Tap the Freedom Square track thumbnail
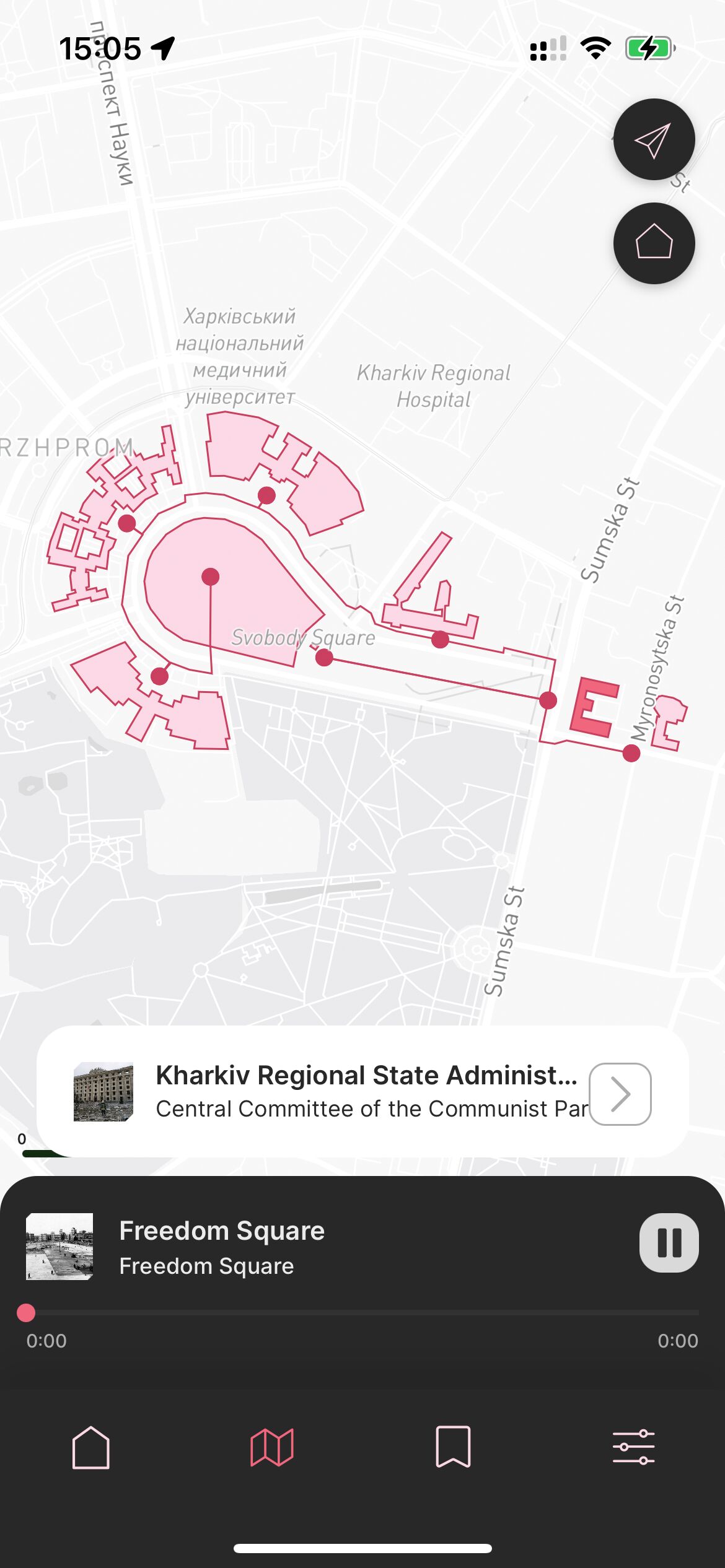725x1568 pixels. (x=59, y=1247)
